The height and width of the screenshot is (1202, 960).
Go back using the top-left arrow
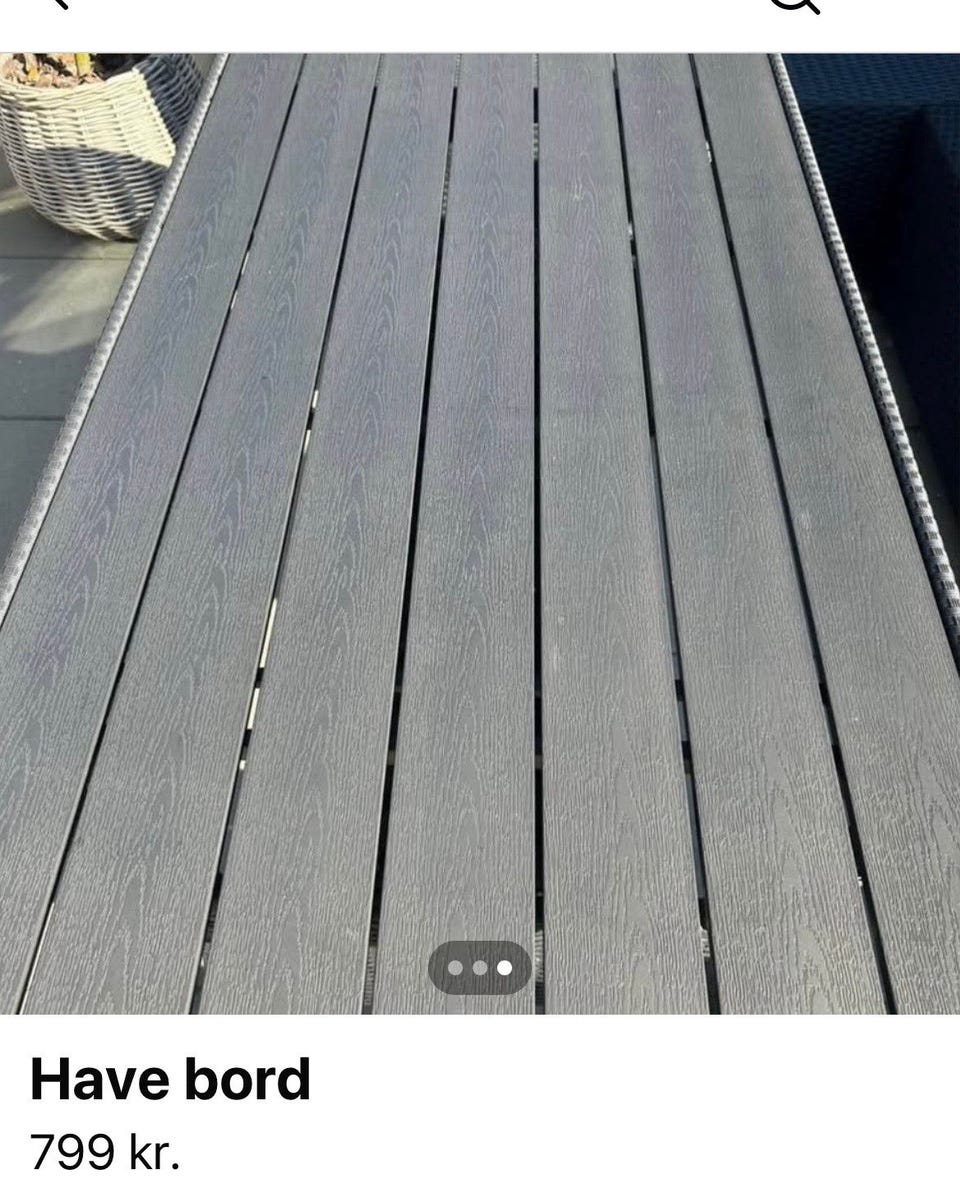[x=58, y=3]
